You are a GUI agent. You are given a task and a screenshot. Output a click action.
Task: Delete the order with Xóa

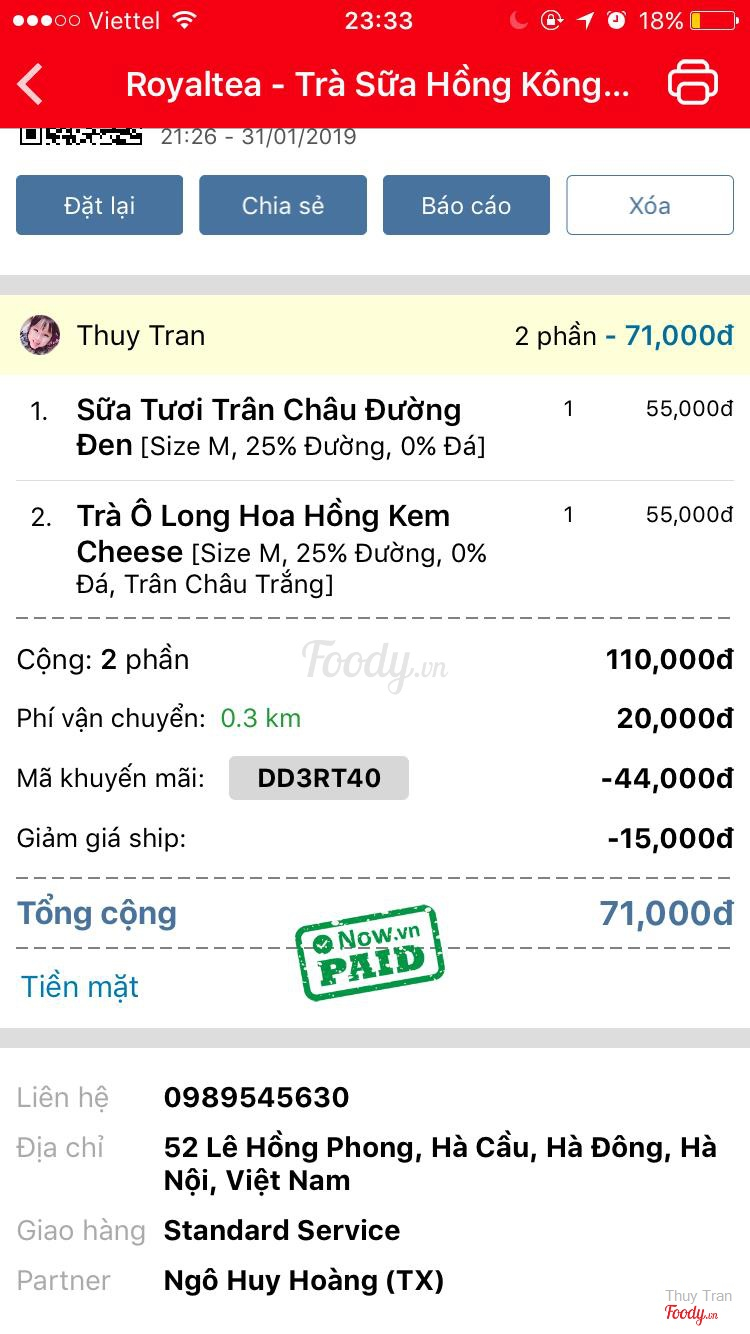650,205
